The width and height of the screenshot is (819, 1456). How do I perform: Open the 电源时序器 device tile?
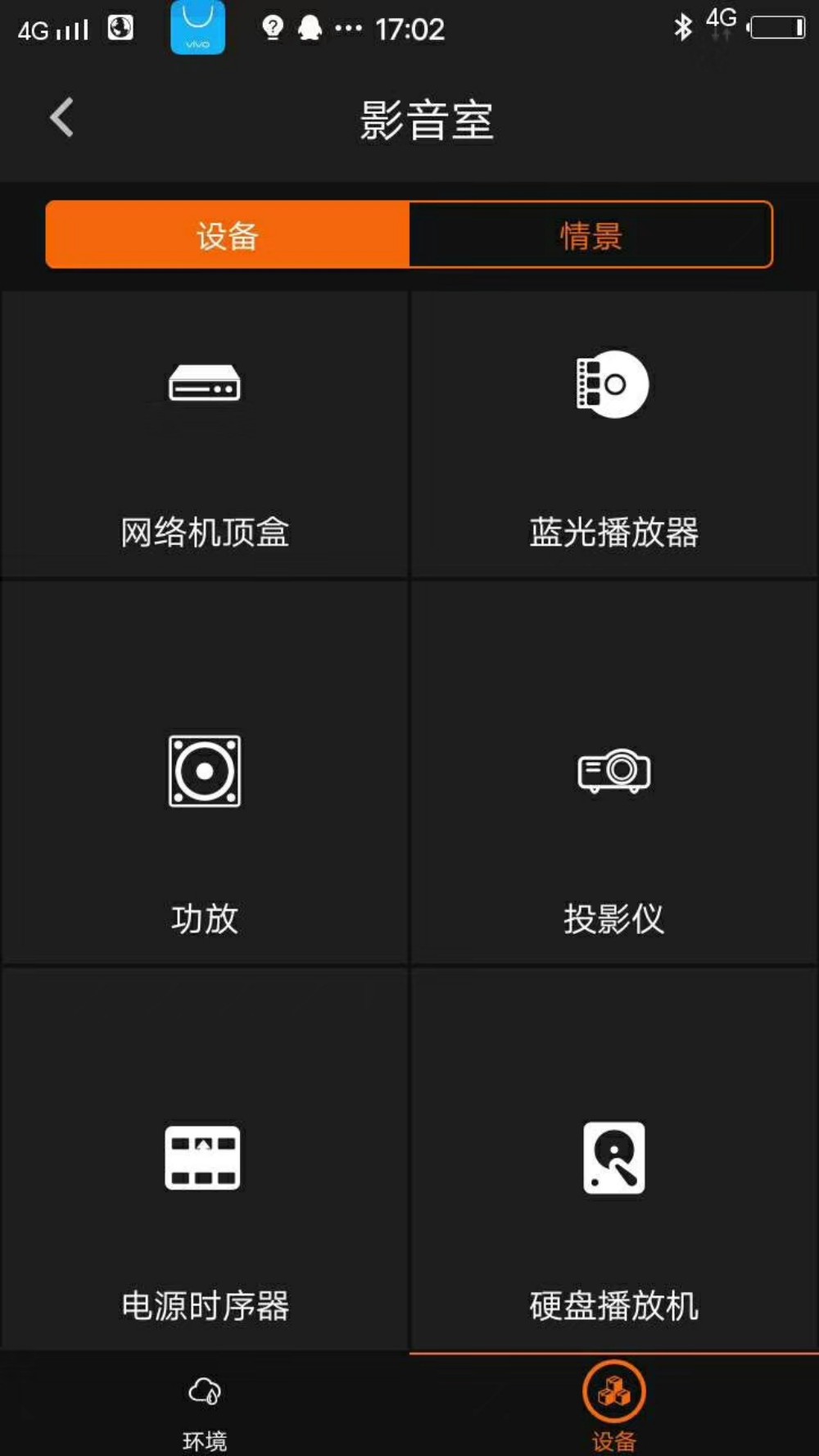204,1159
